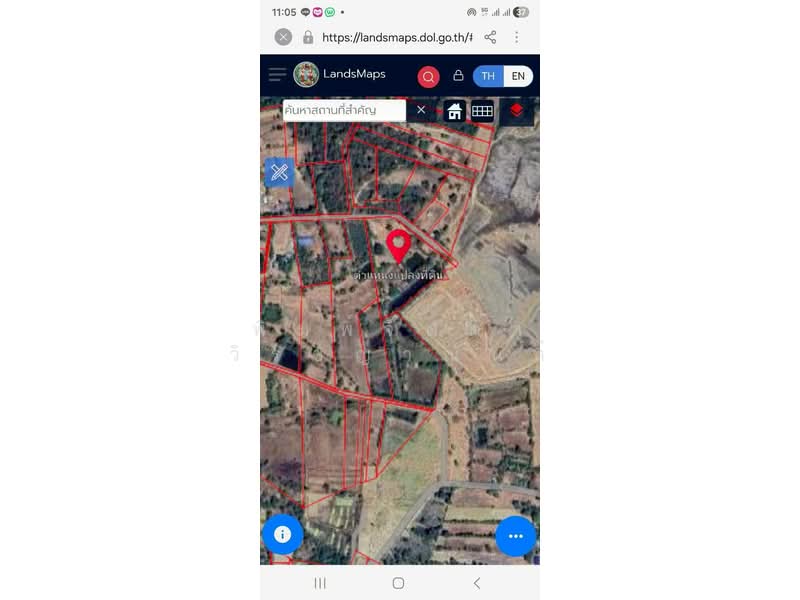Open the measurement tools button

(279, 172)
